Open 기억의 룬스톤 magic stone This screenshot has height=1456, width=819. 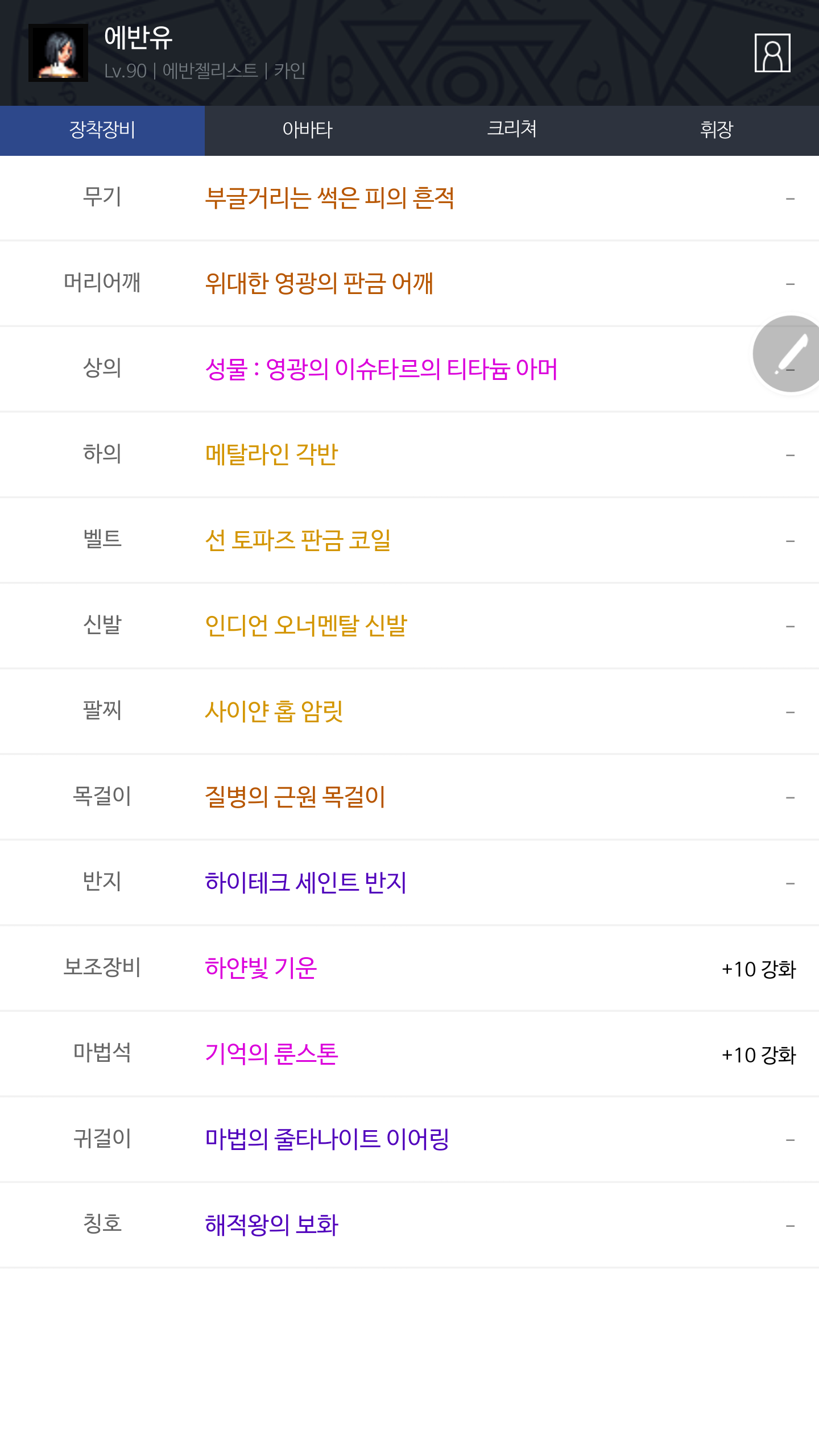click(x=271, y=1054)
